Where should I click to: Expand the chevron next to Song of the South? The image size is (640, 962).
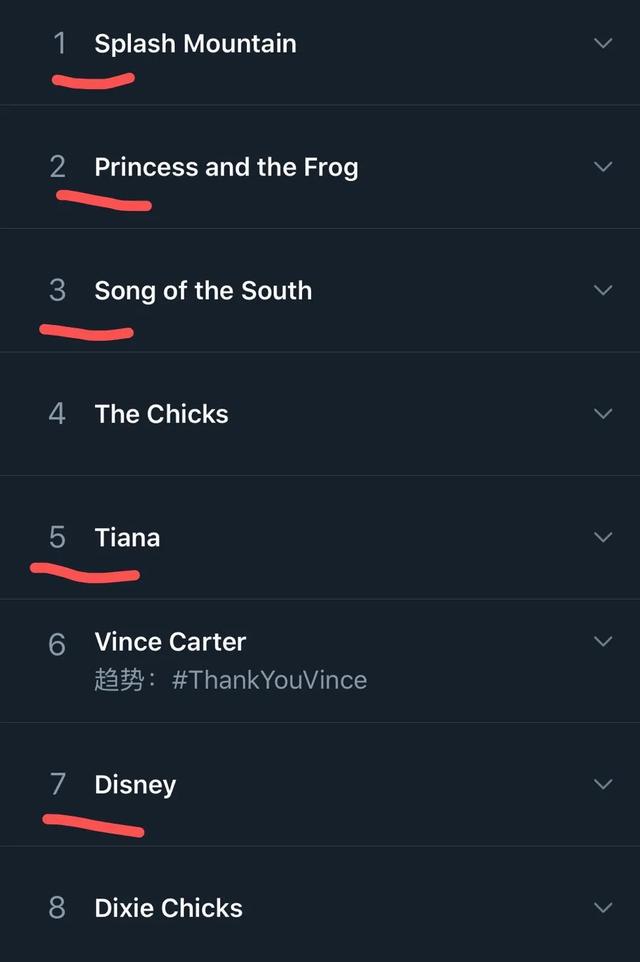click(603, 290)
